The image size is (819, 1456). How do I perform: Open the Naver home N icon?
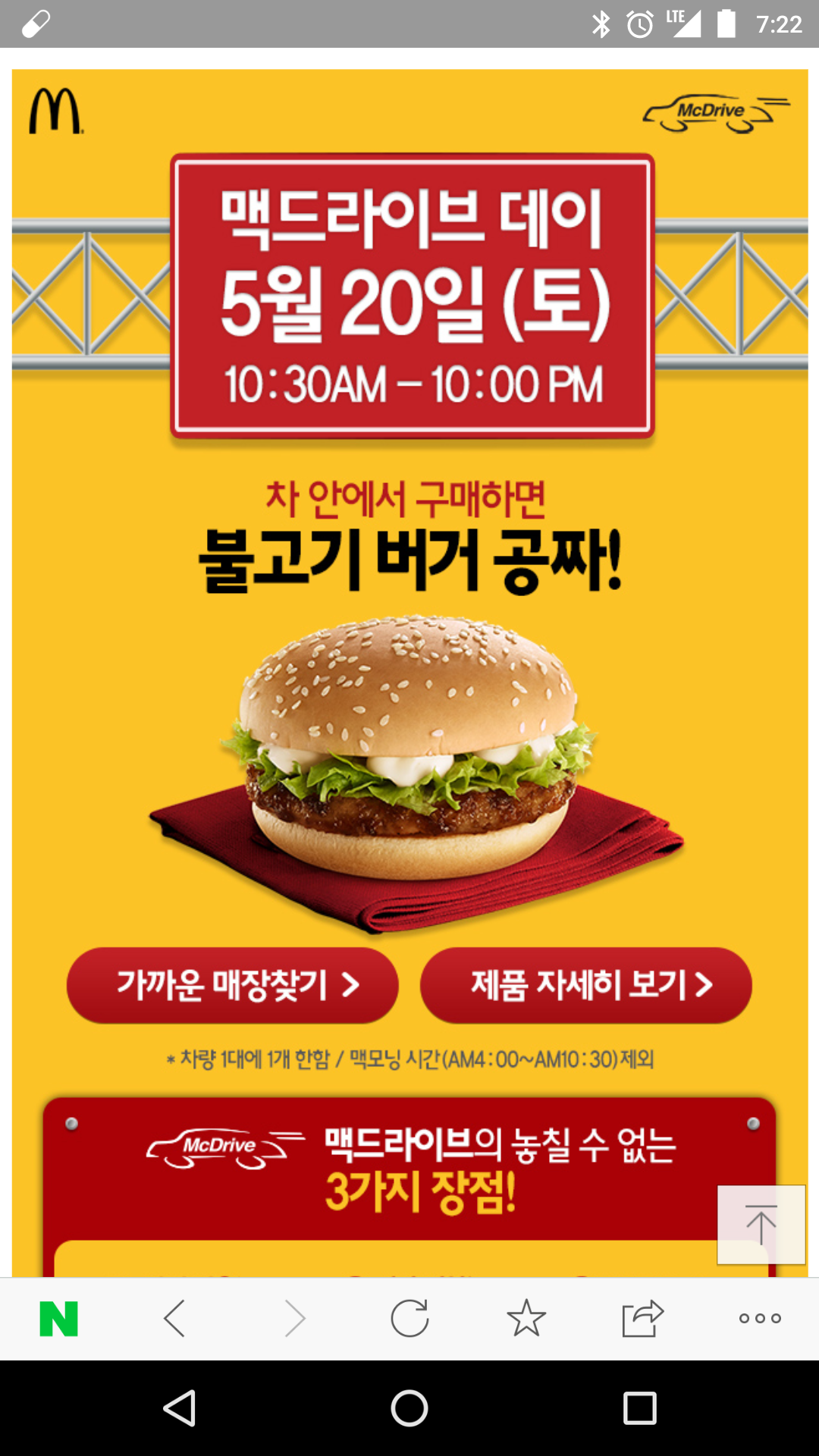tap(59, 1319)
